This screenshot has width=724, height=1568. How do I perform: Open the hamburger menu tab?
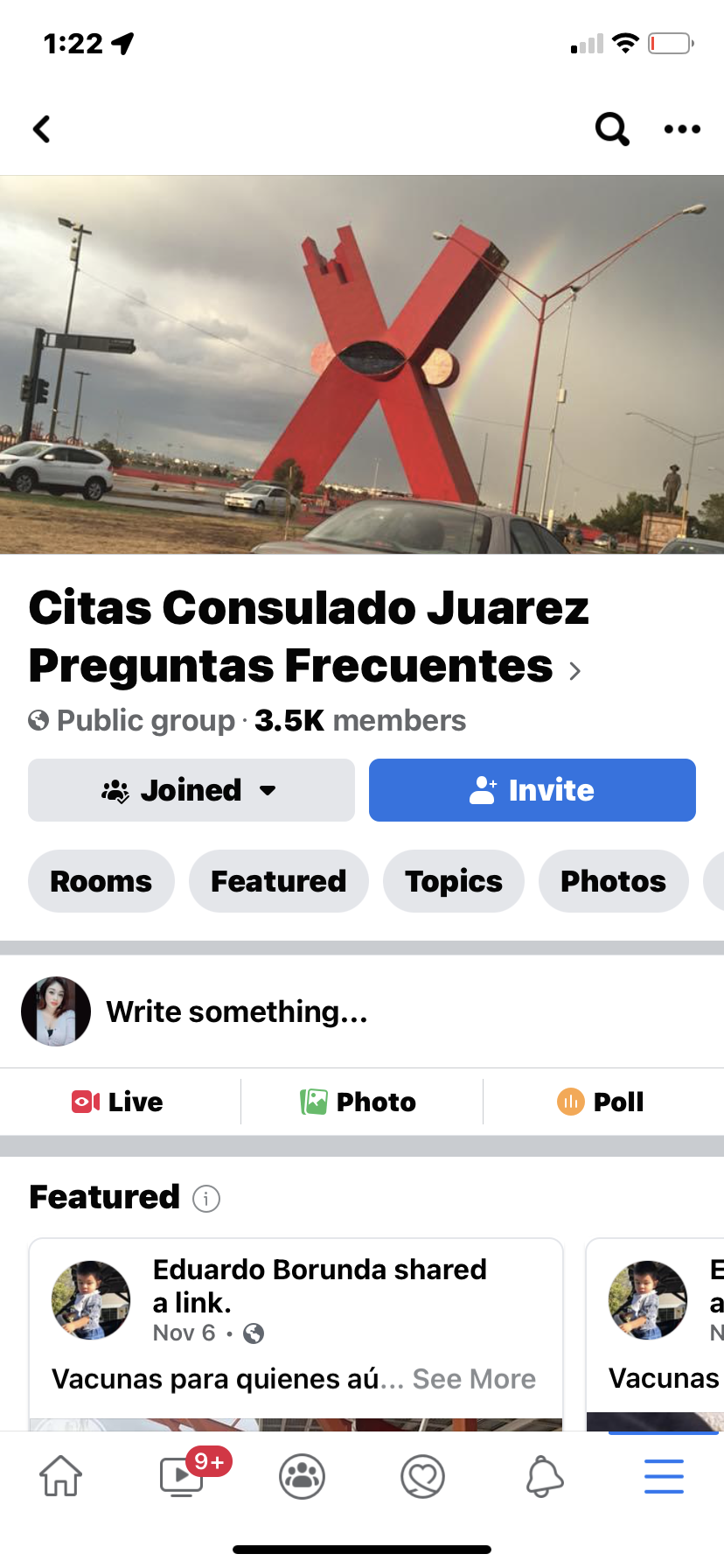click(x=664, y=1476)
